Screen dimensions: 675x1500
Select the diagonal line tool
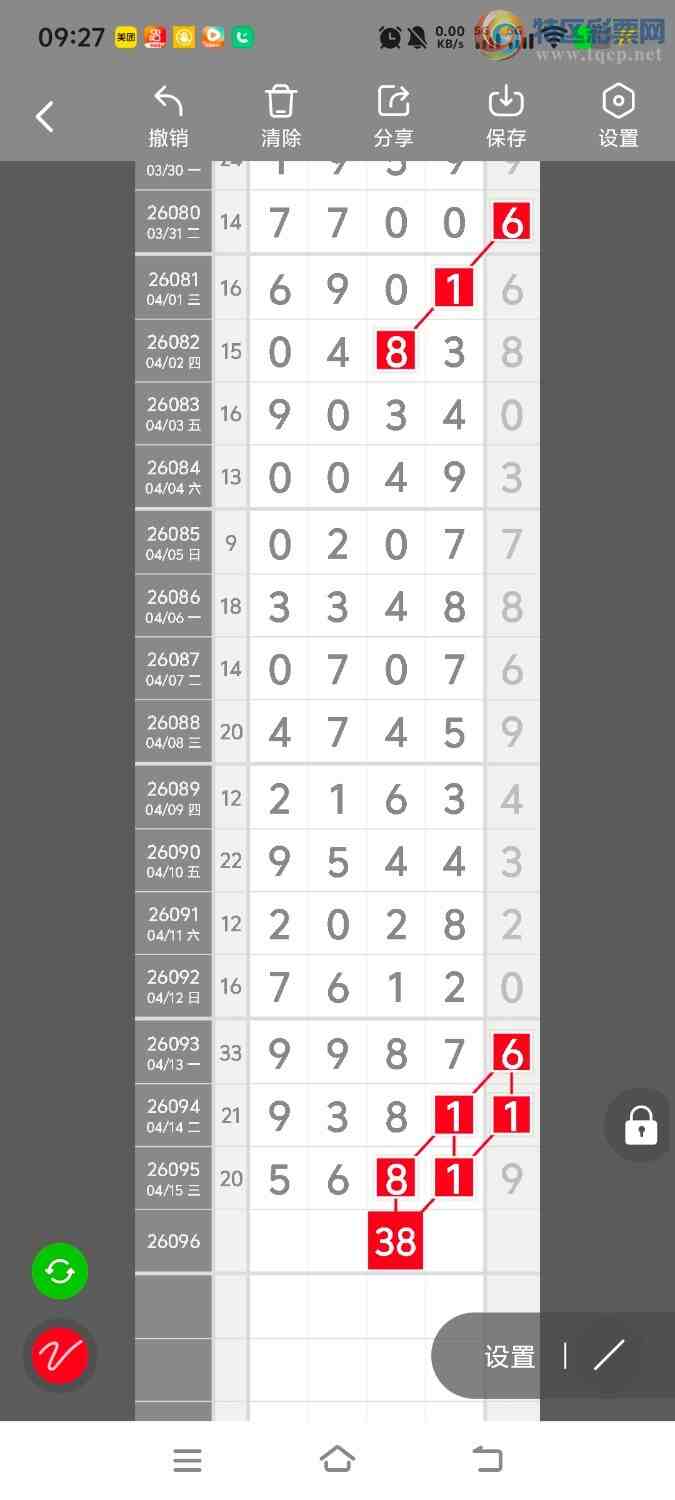coord(608,1356)
